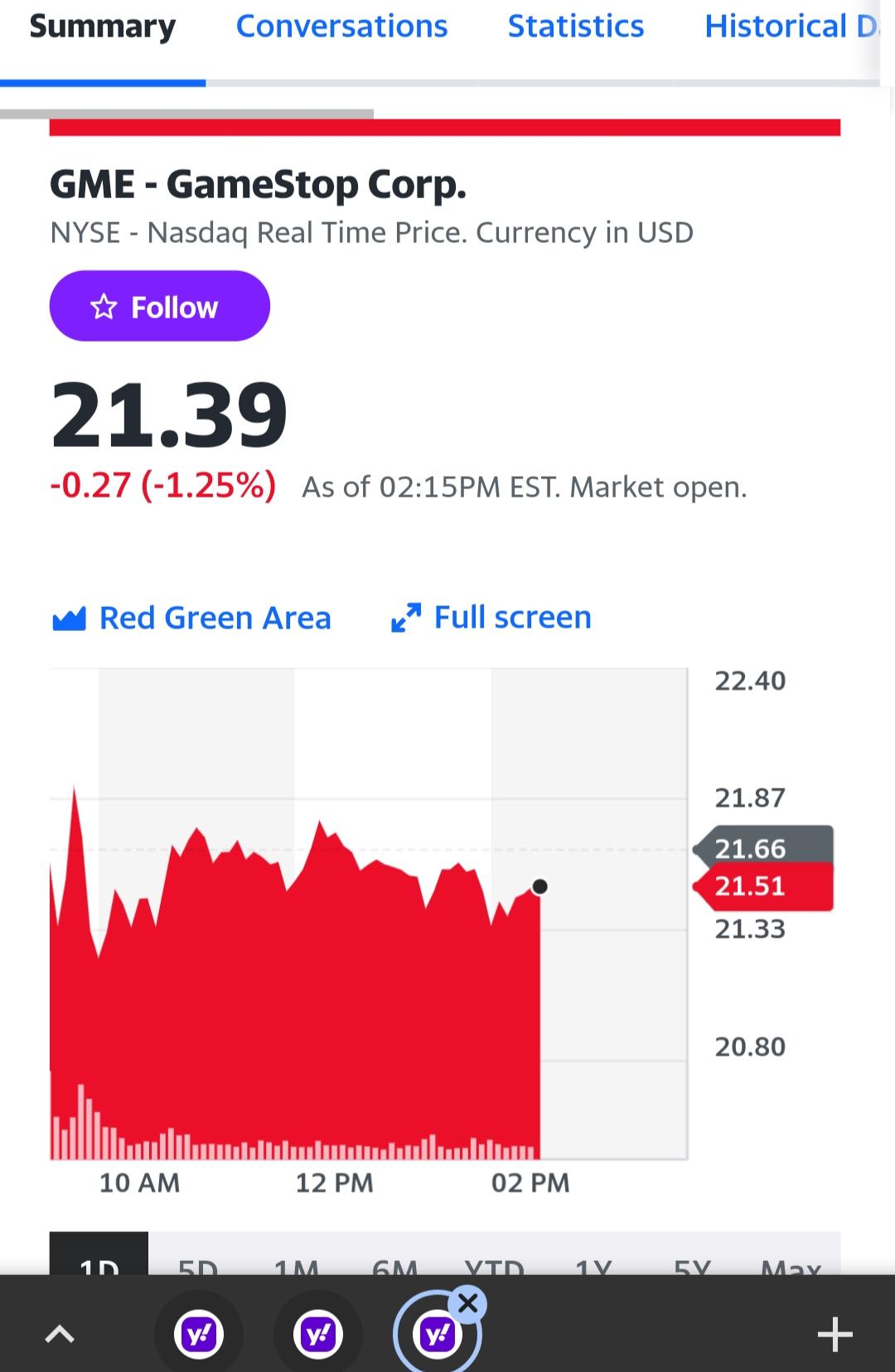
Task: Close the active tab using the X icon
Action: [x=469, y=1303]
